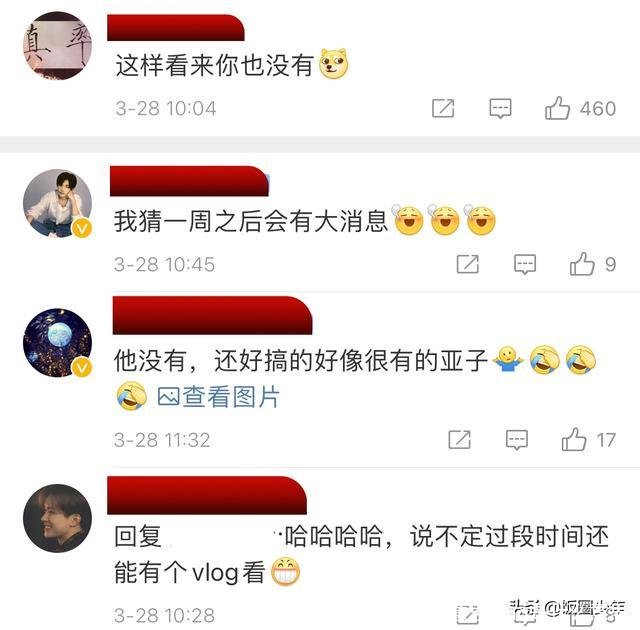
Task: Open the avatar of the vlog reply commenter
Action: click(x=57, y=518)
